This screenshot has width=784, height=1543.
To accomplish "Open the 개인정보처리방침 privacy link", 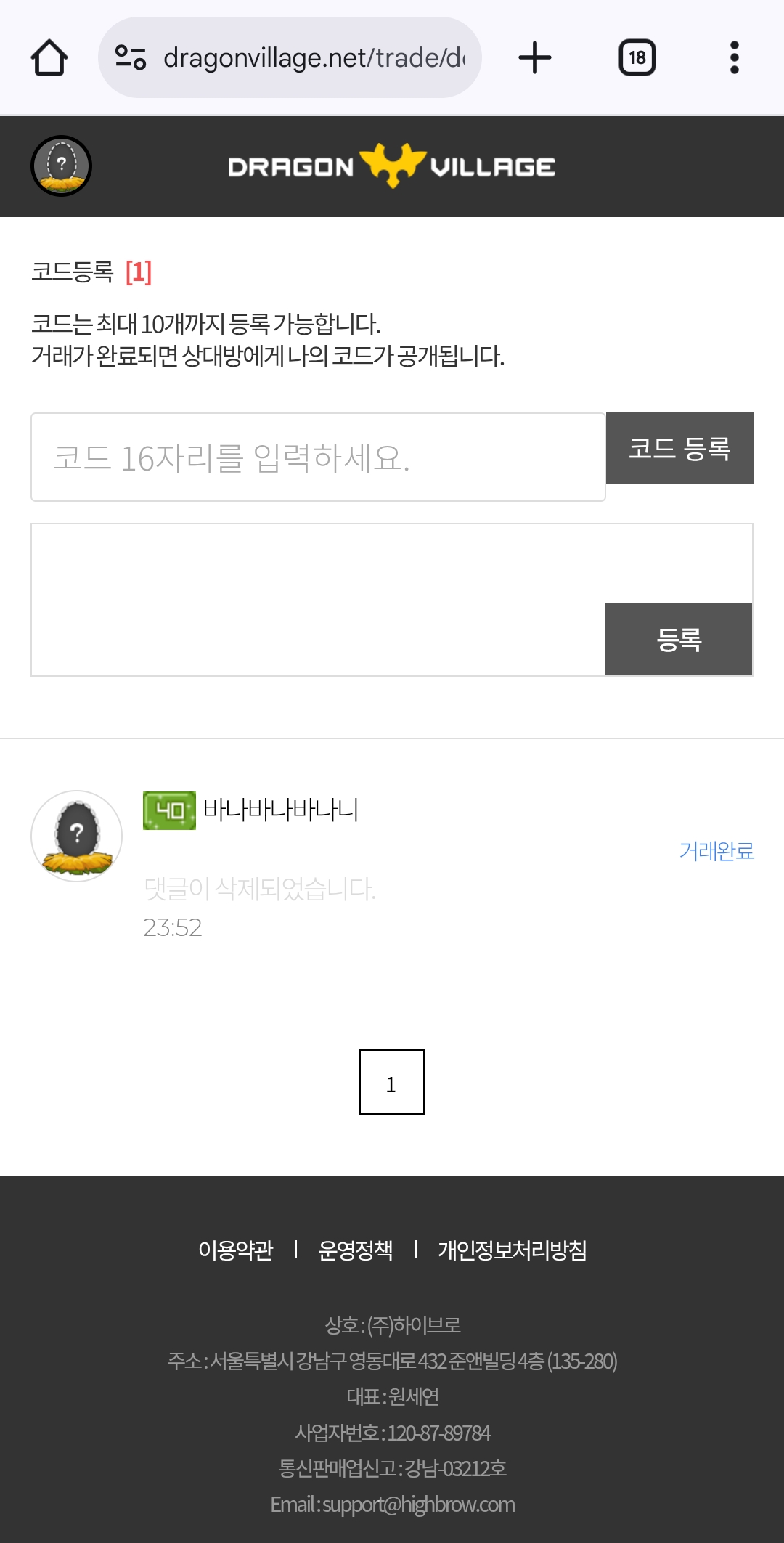I will pos(512,1250).
